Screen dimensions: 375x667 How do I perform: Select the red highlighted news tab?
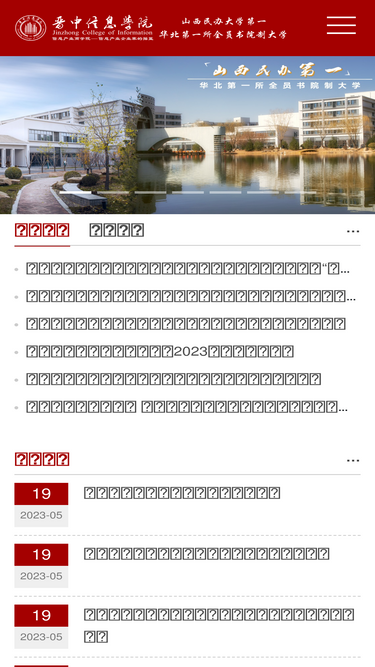click(x=42, y=230)
